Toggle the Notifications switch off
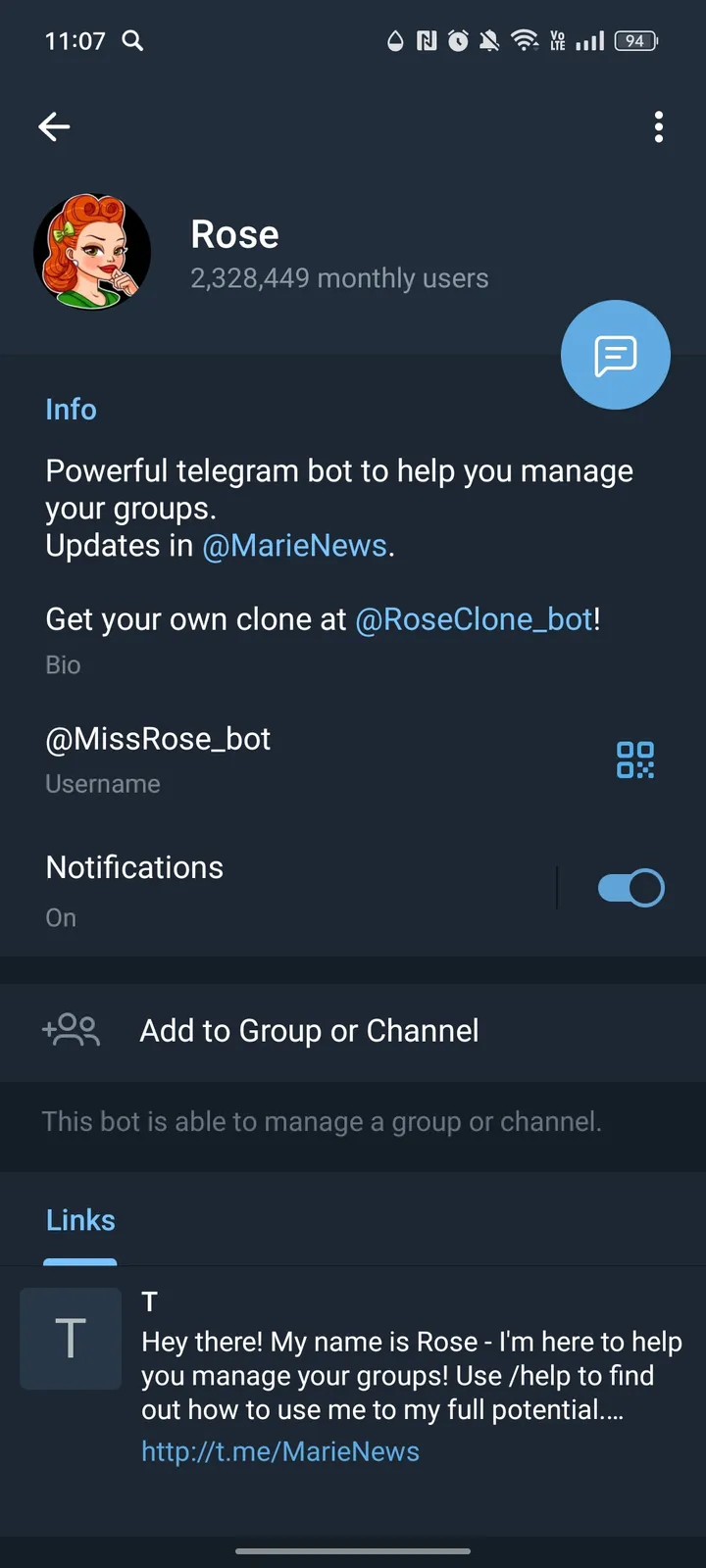This screenshot has height=1568, width=706. (630, 887)
